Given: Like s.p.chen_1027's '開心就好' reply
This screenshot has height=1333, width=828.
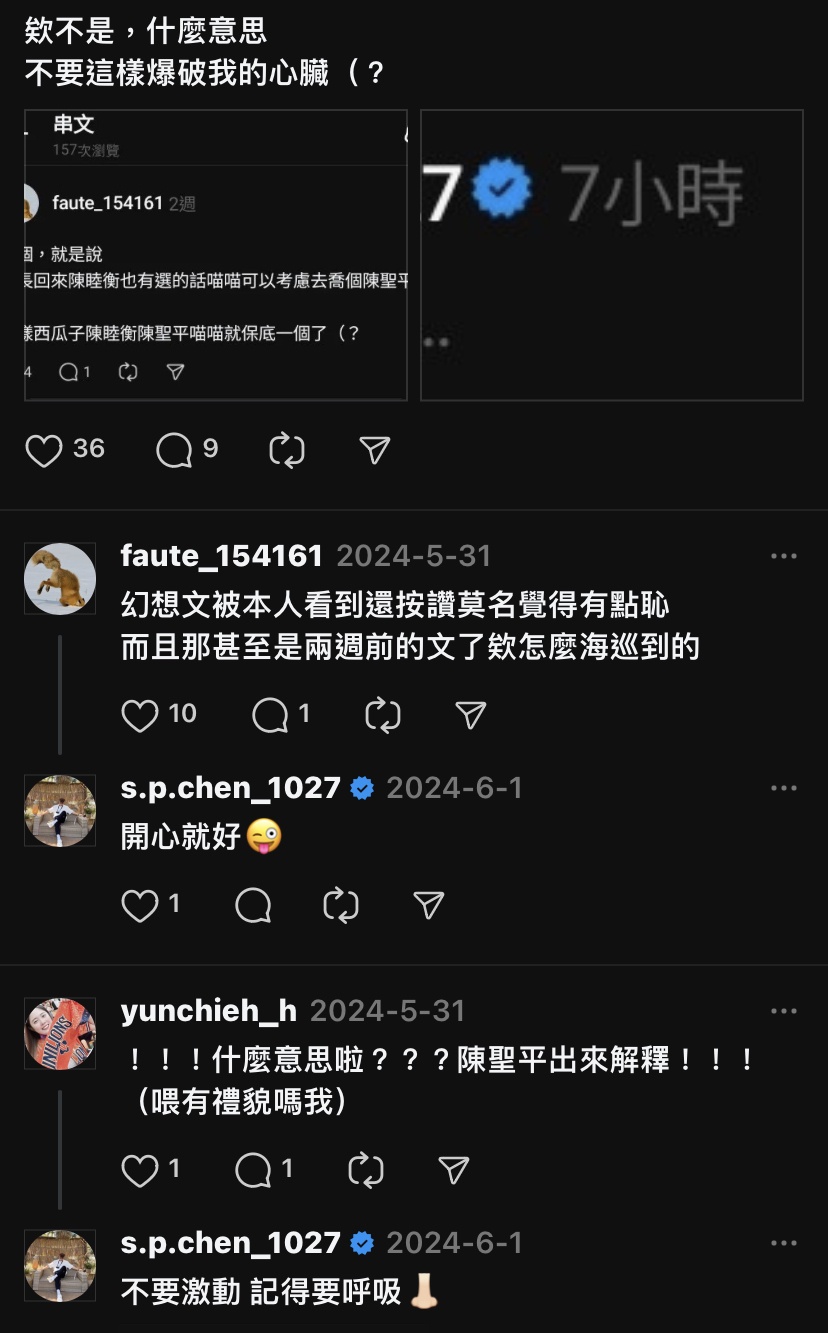Looking at the screenshot, I should 140,906.
